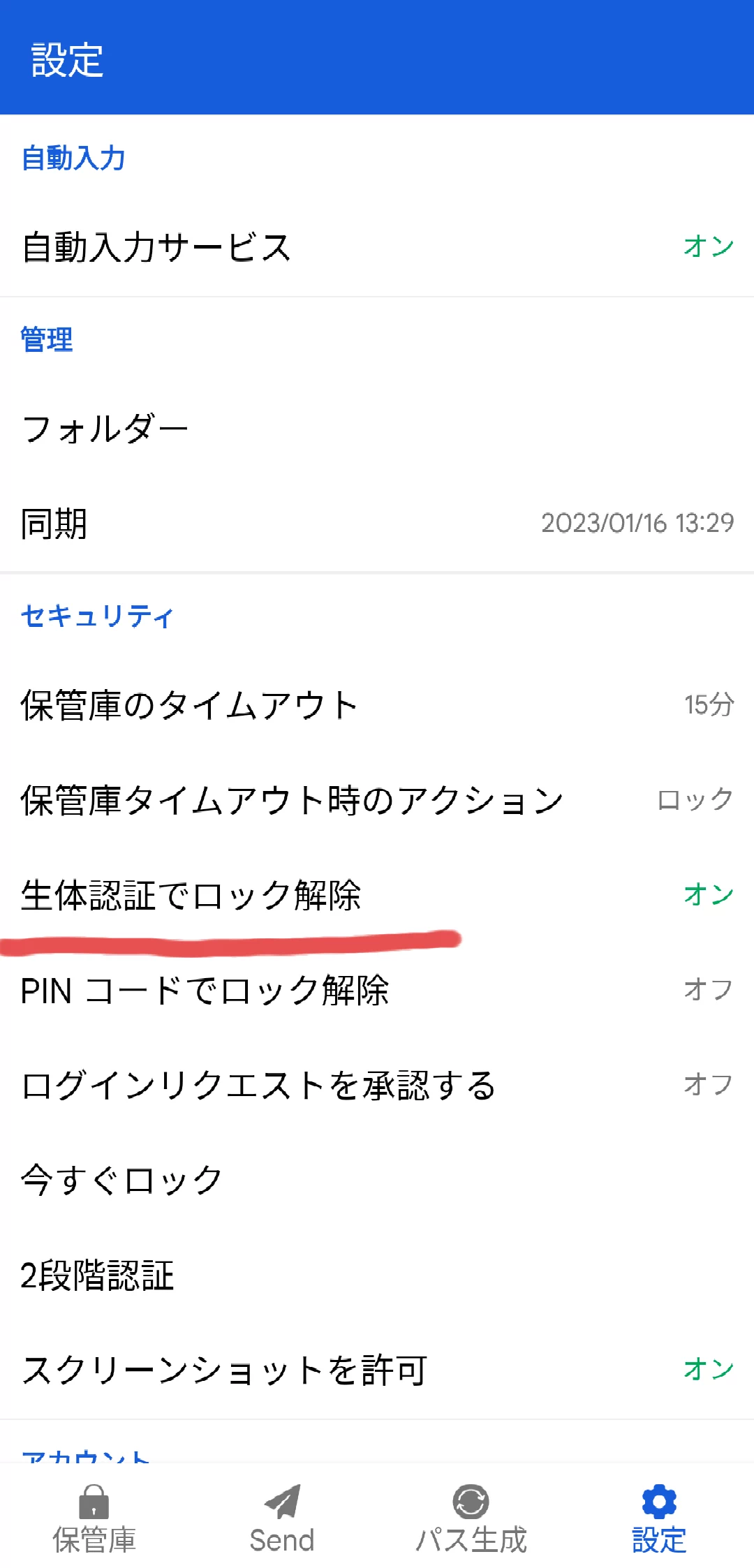This screenshot has height=1568, width=754.
Task: Open 保管庫タイムアウト時のアクション option
Action: (377, 799)
